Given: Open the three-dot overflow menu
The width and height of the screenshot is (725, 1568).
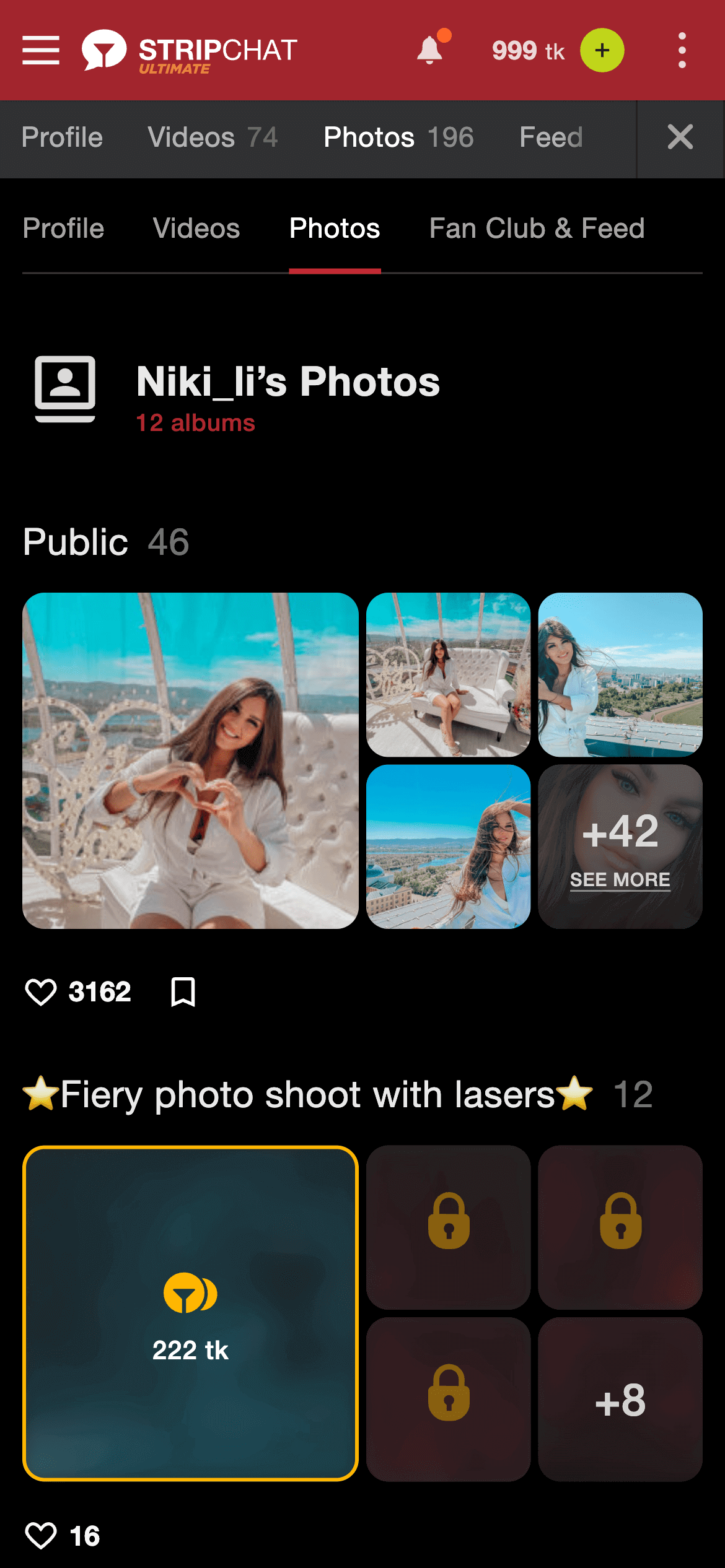Looking at the screenshot, I should [682, 50].
